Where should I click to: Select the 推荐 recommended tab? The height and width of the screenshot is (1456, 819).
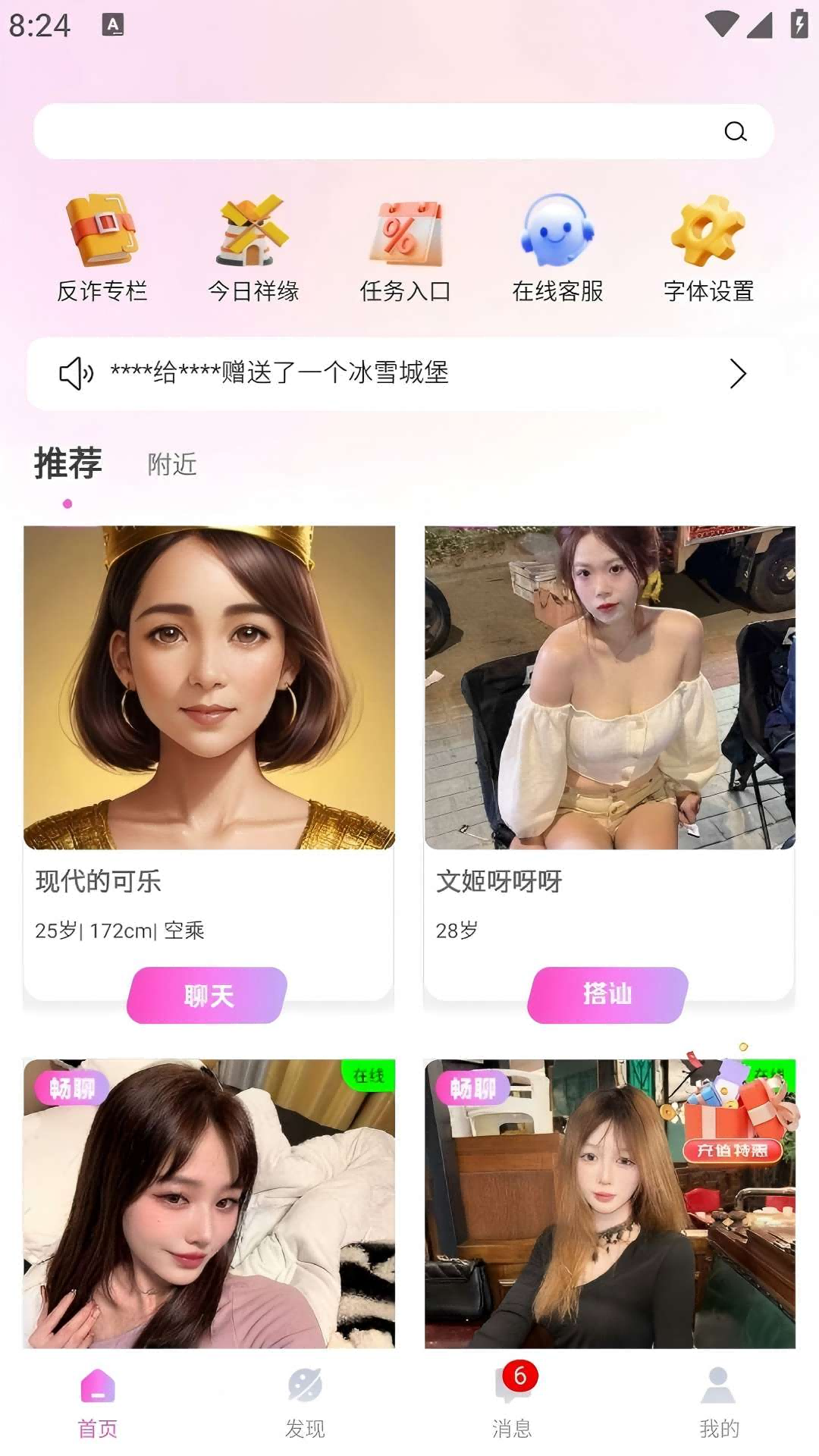click(67, 463)
